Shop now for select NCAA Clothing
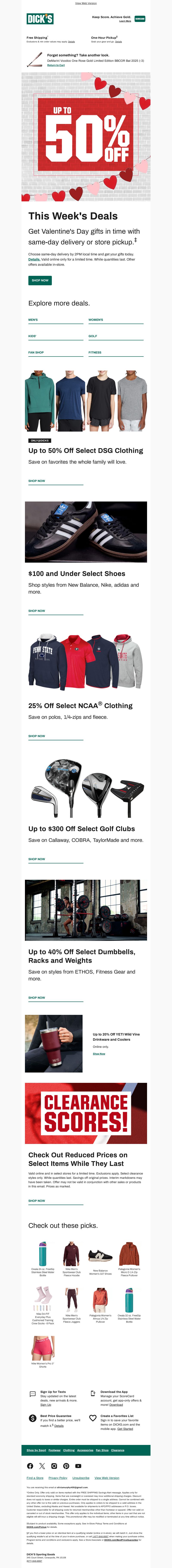This screenshot has width=172, height=1568. pos(37,736)
